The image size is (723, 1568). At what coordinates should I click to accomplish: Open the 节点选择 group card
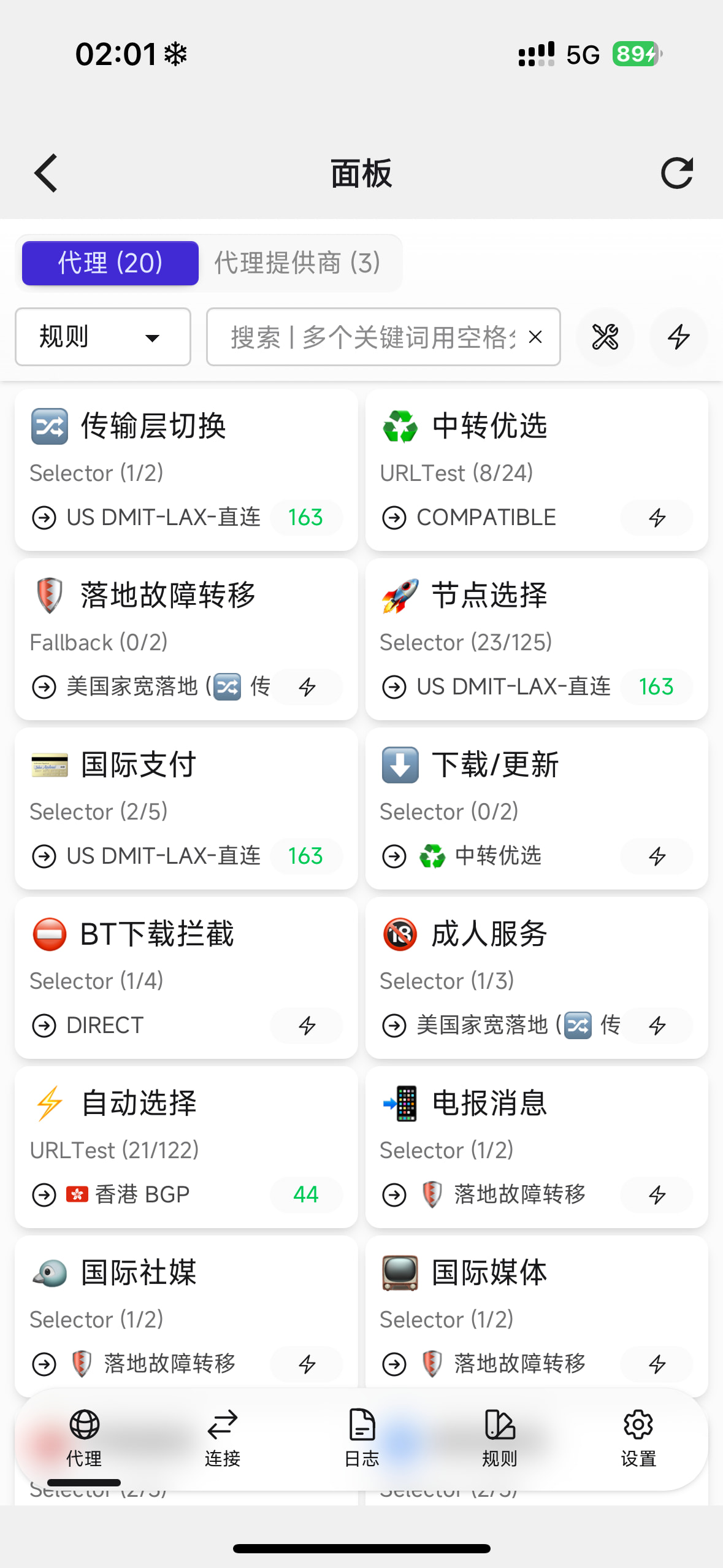click(537, 639)
